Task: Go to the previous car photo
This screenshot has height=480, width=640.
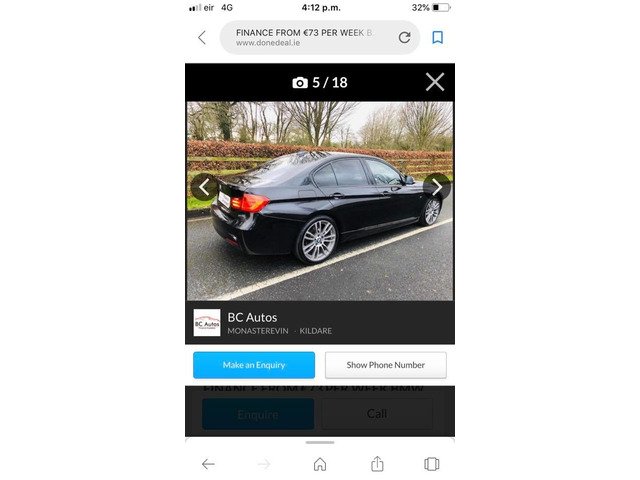Action: tap(204, 187)
